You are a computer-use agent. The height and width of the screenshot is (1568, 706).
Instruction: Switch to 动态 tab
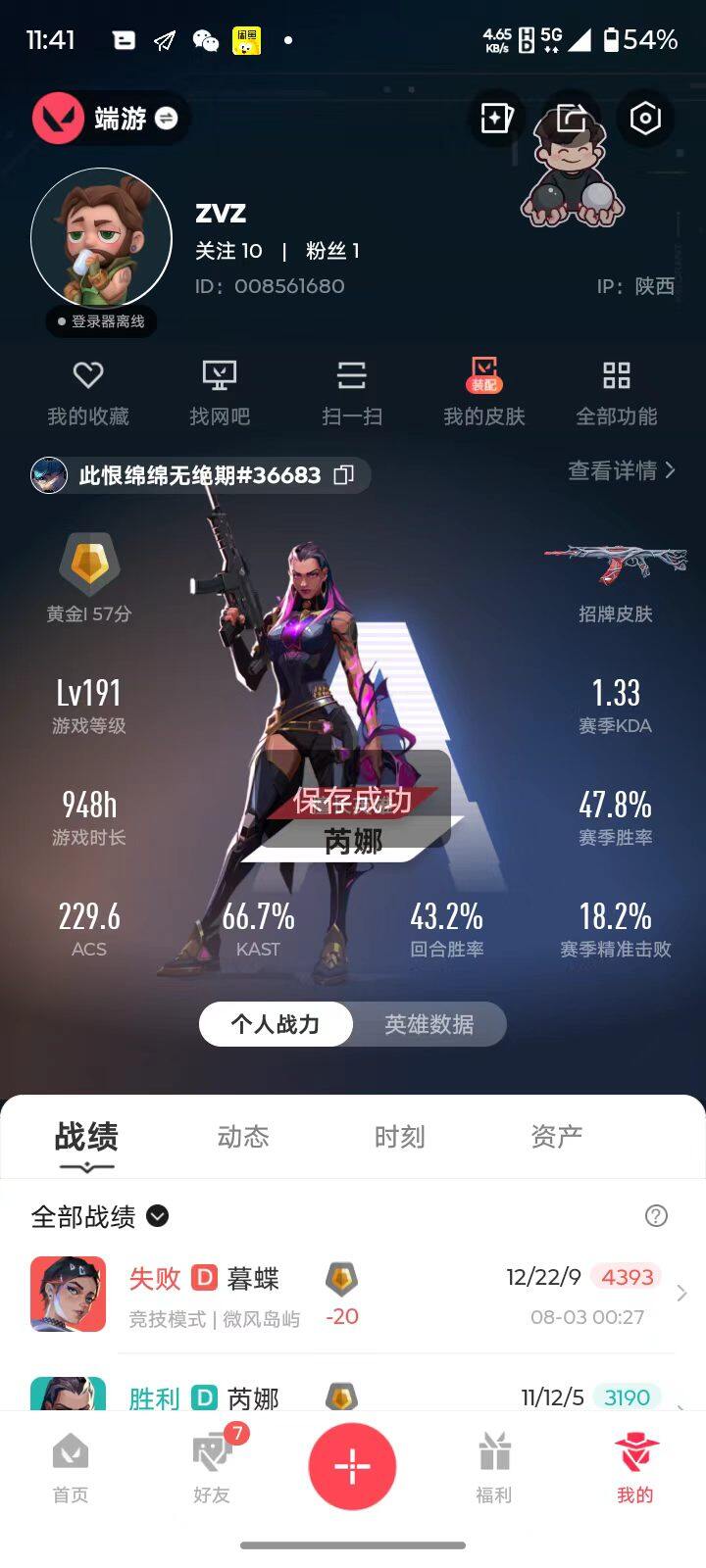click(x=243, y=1137)
